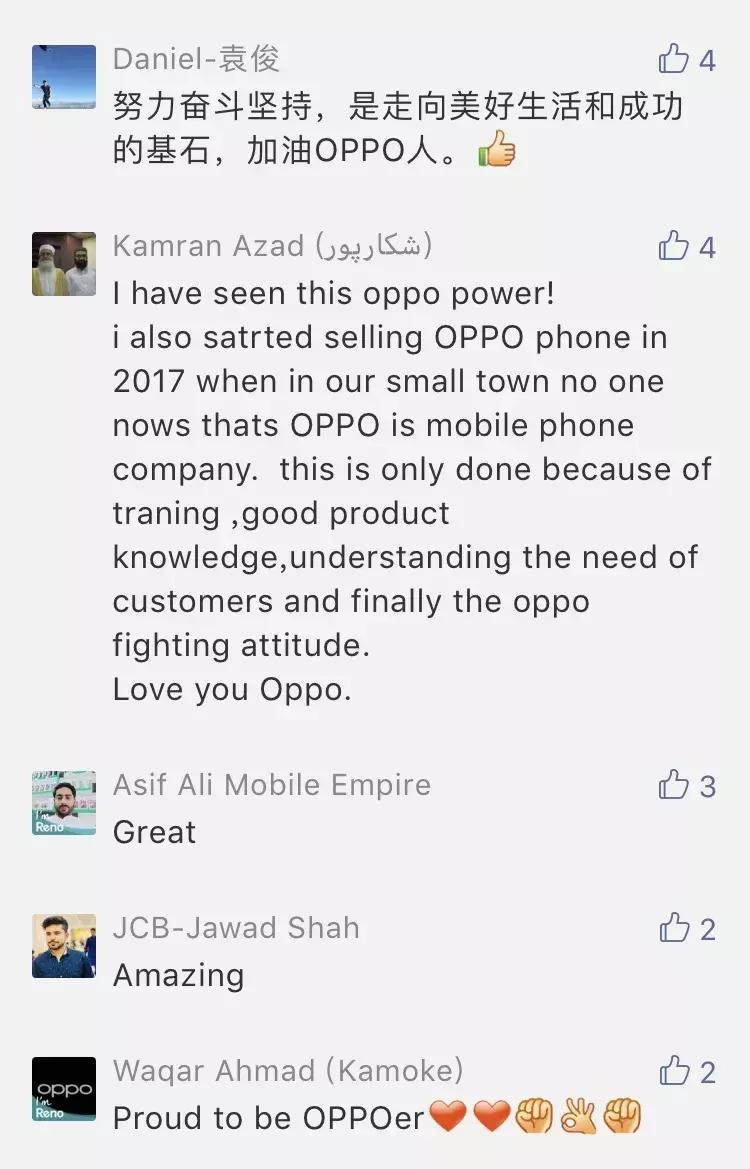This screenshot has height=1169, width=750.
Task: Like Asif Ali Mobile Empire's comment
Action: click(x=675, y=785)
